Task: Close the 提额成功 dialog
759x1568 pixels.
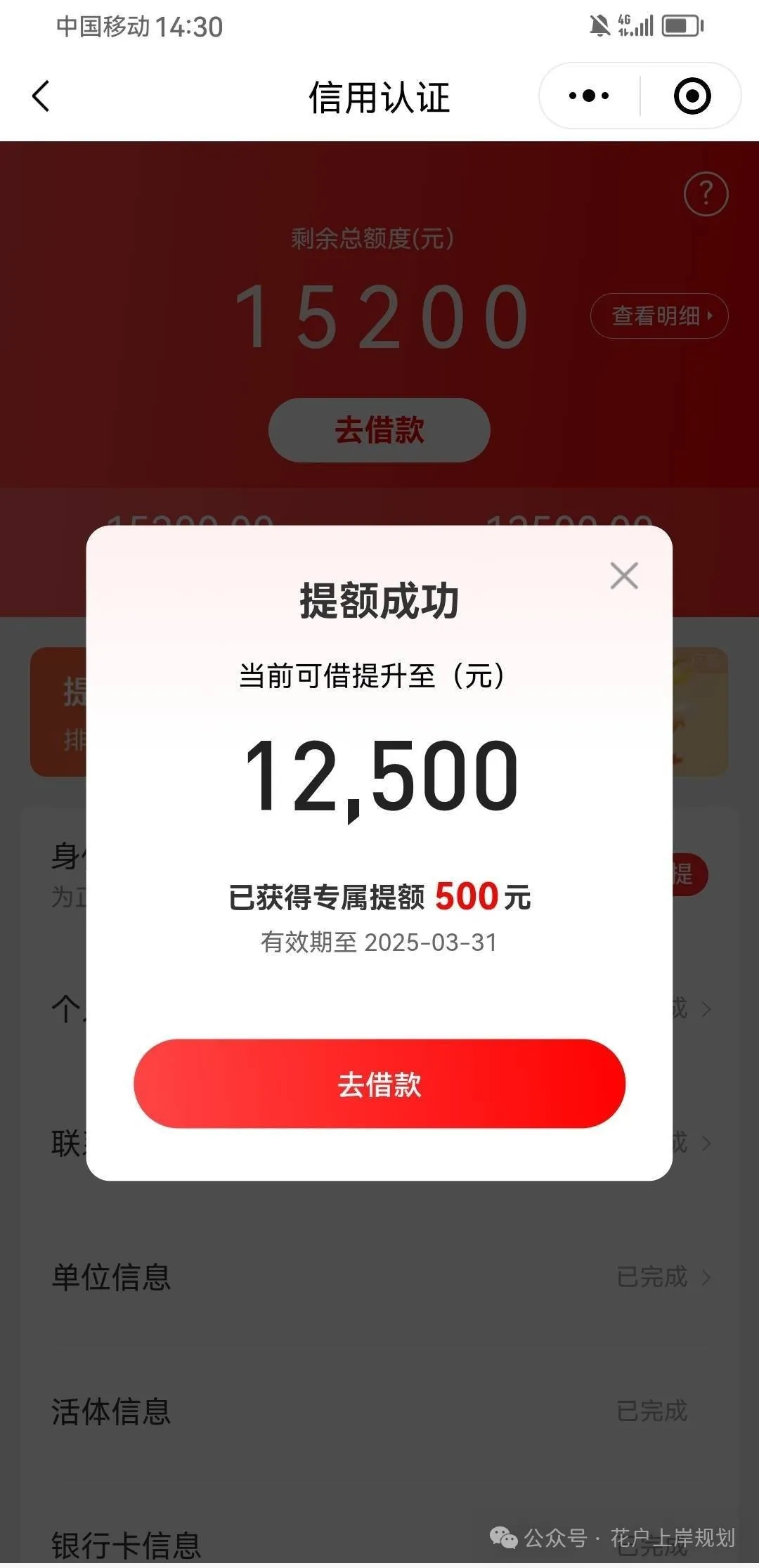Action: (x=624, y=576)
